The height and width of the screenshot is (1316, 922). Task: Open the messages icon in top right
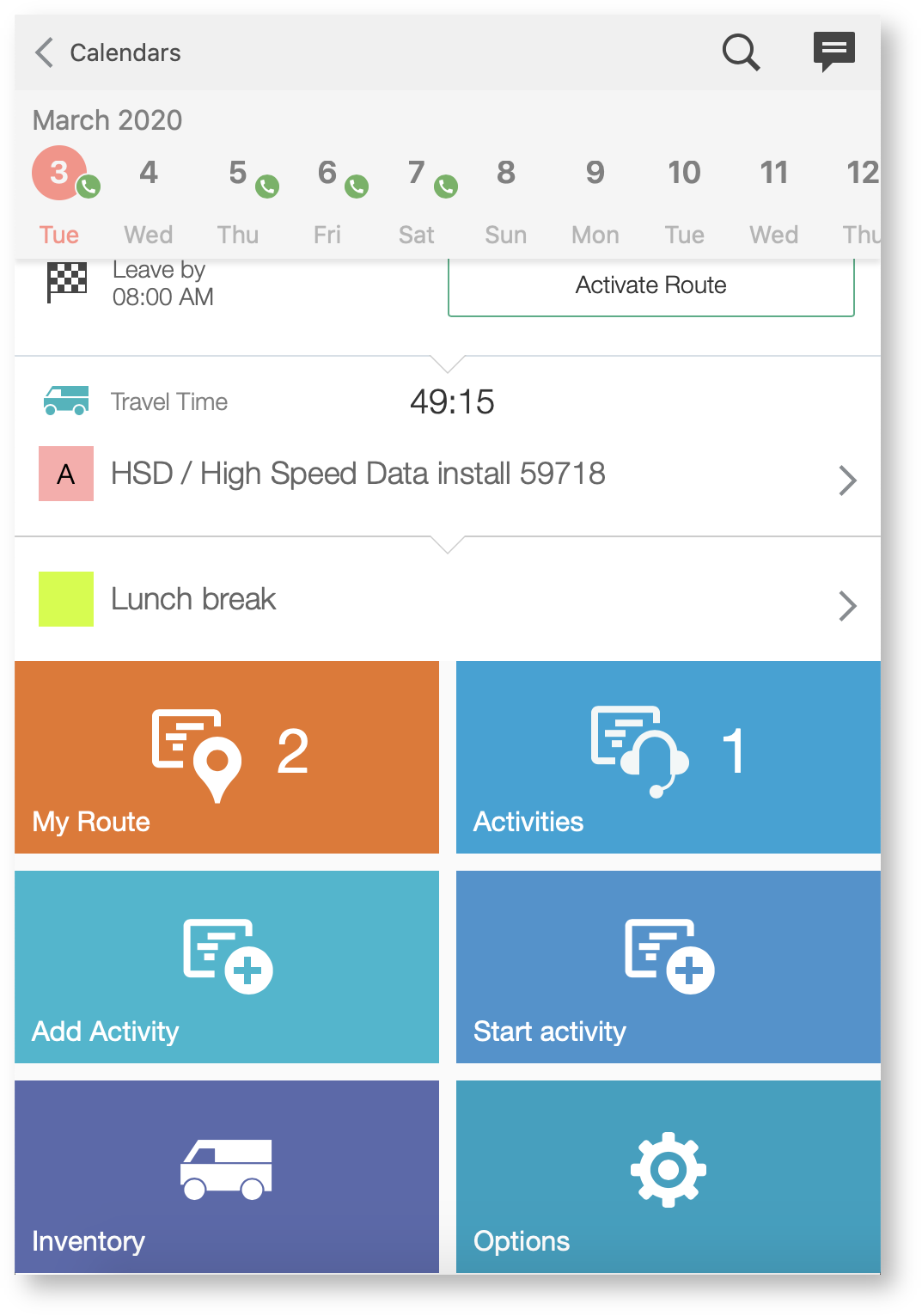[x=833, y=52]
